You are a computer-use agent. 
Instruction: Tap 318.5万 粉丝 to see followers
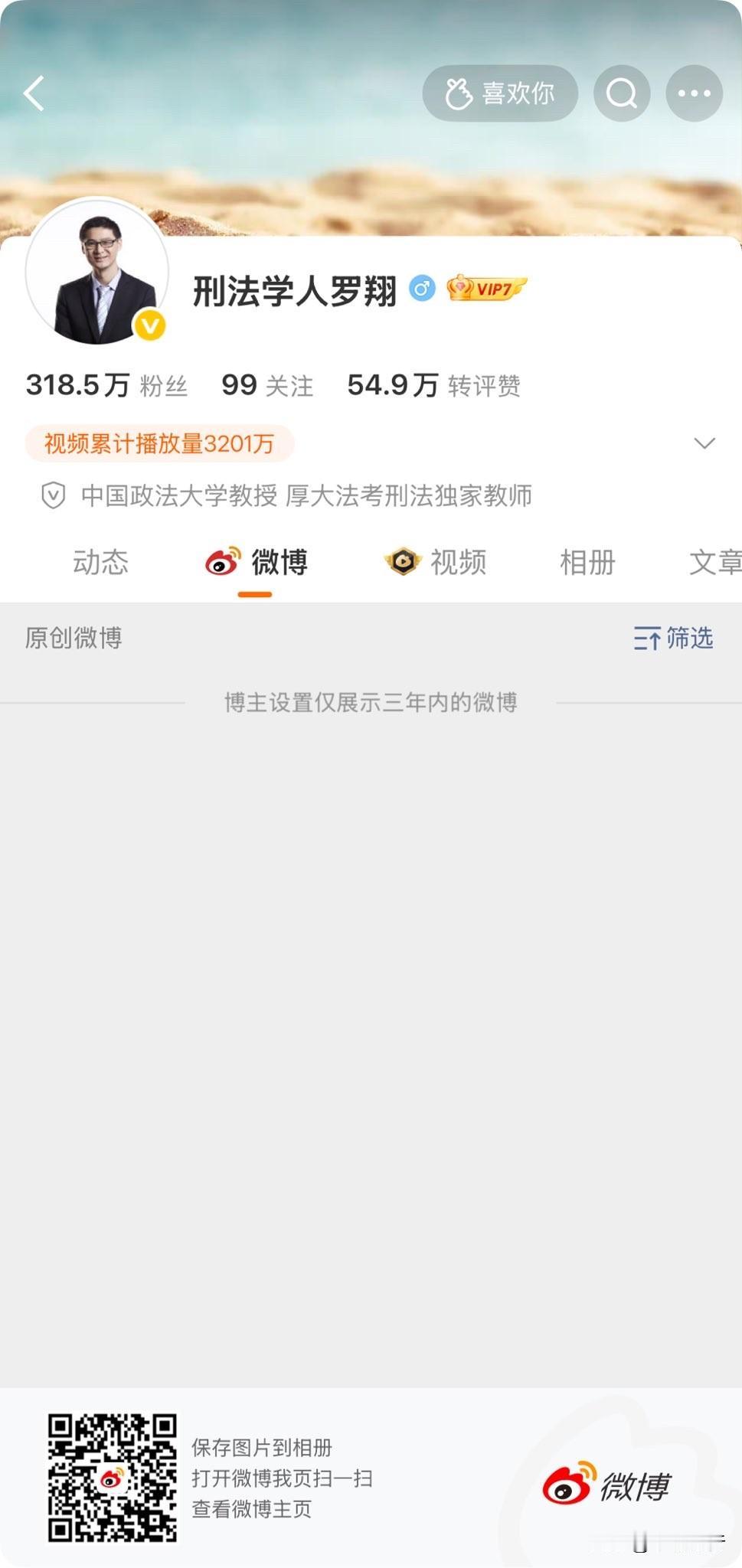[106, 384]
